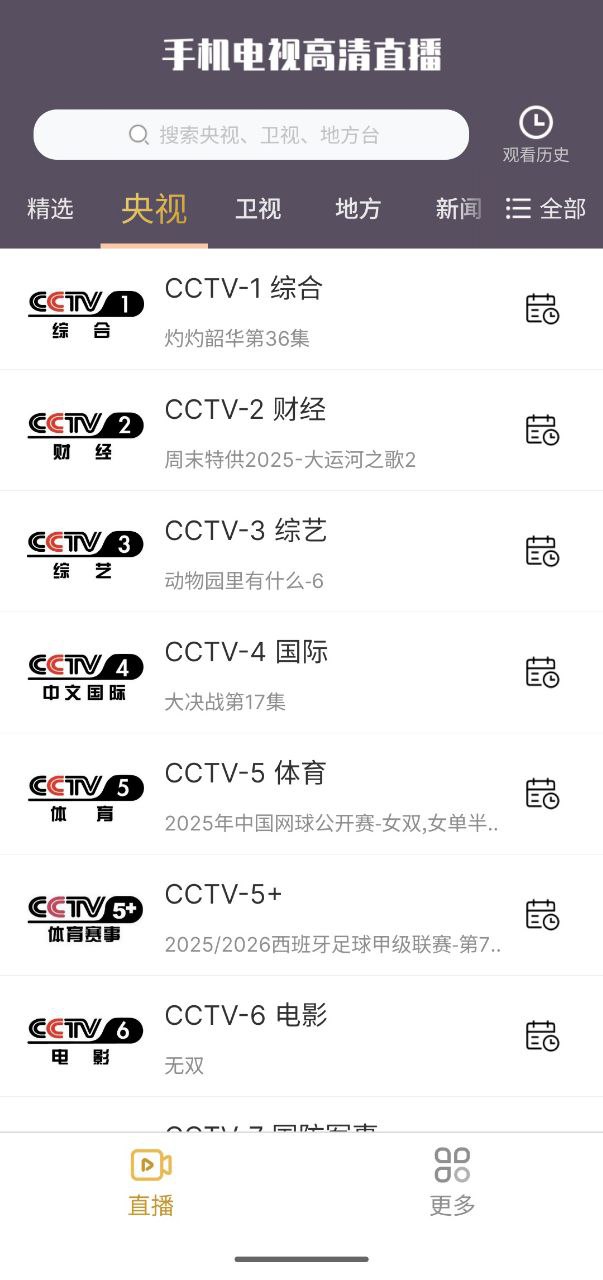Check CCTV-3 综艺 program schedule
The width and height of the screenshot is (603, 1280).
point(542,551)
